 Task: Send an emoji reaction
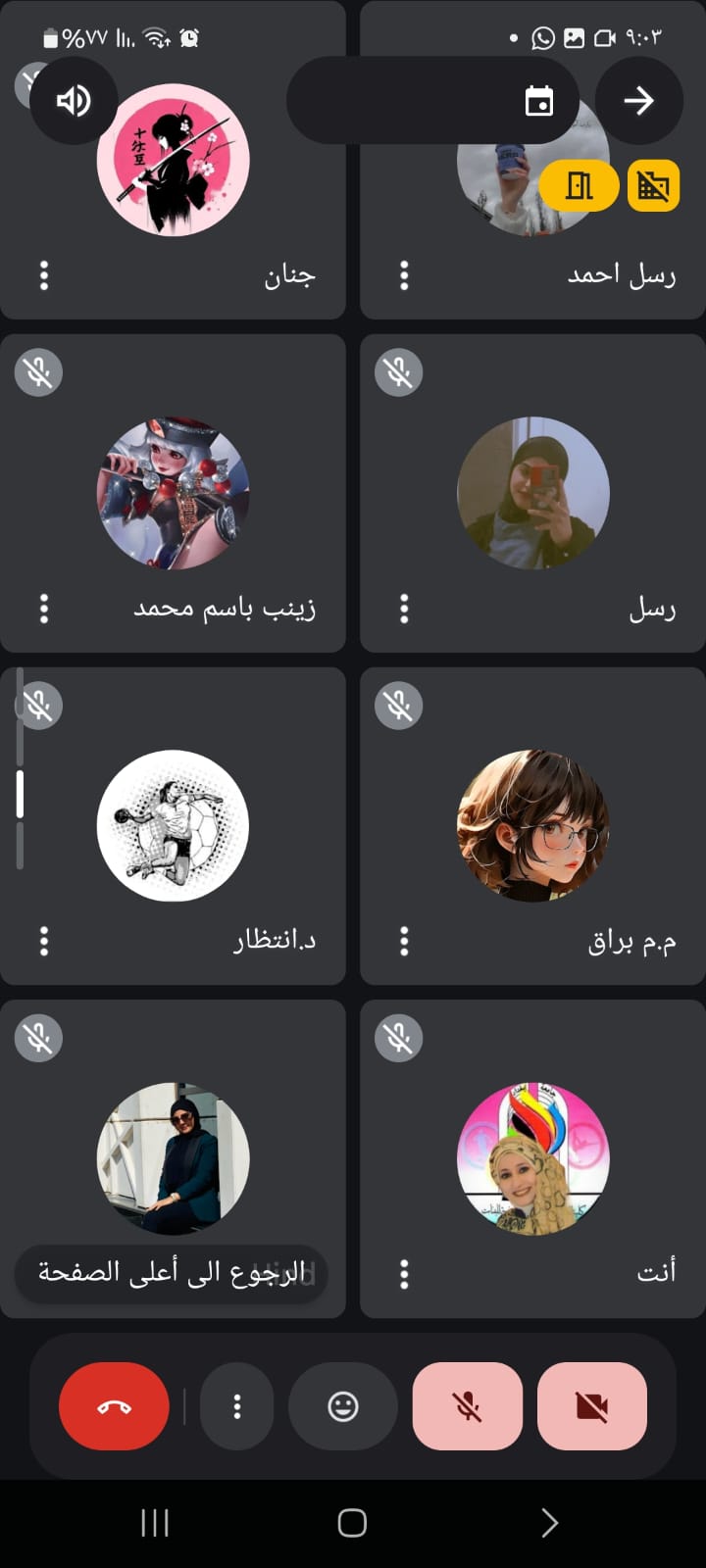(342, 1406)
